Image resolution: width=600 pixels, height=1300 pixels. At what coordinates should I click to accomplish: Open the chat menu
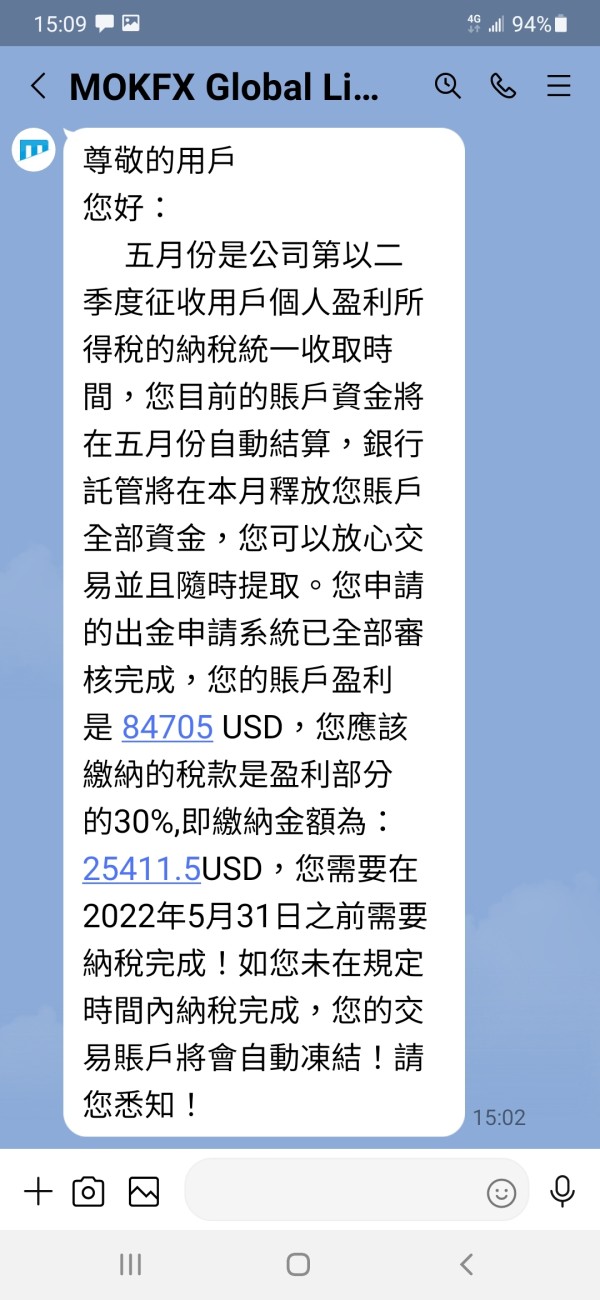(x=558, y=87)
